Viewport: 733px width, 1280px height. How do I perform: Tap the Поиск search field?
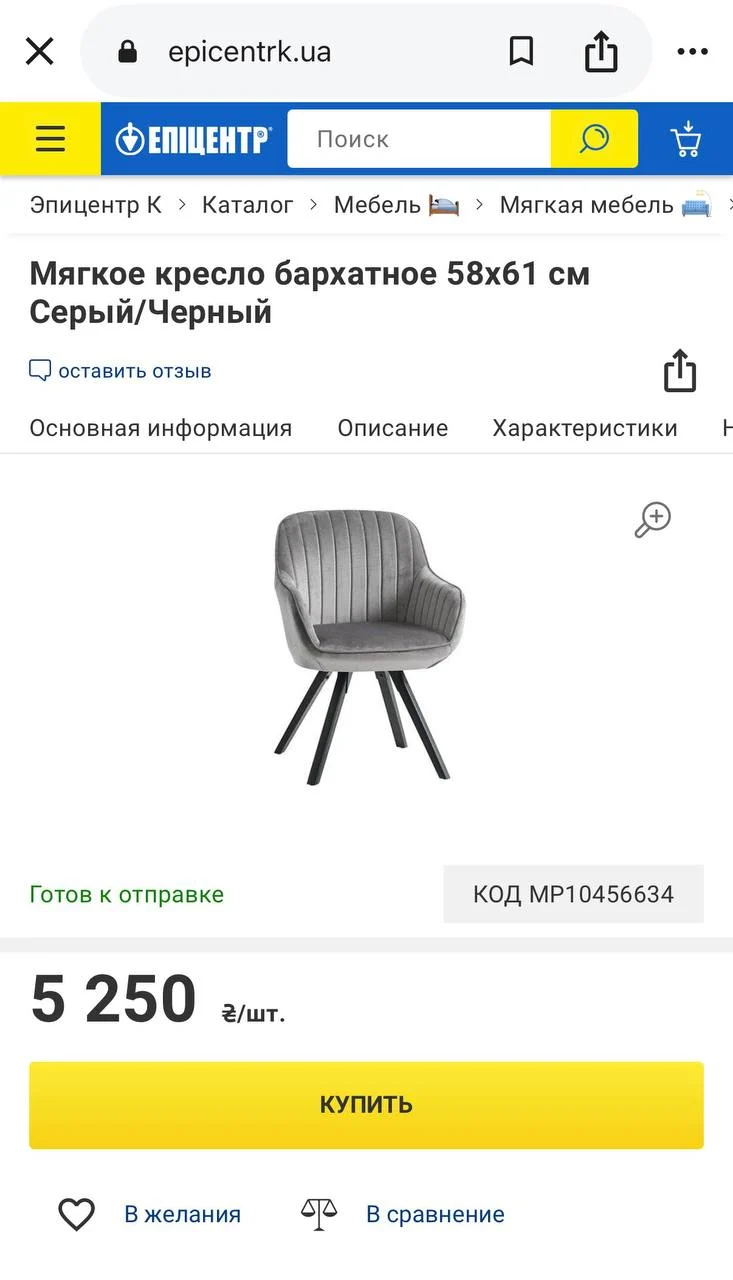(419, 139)
